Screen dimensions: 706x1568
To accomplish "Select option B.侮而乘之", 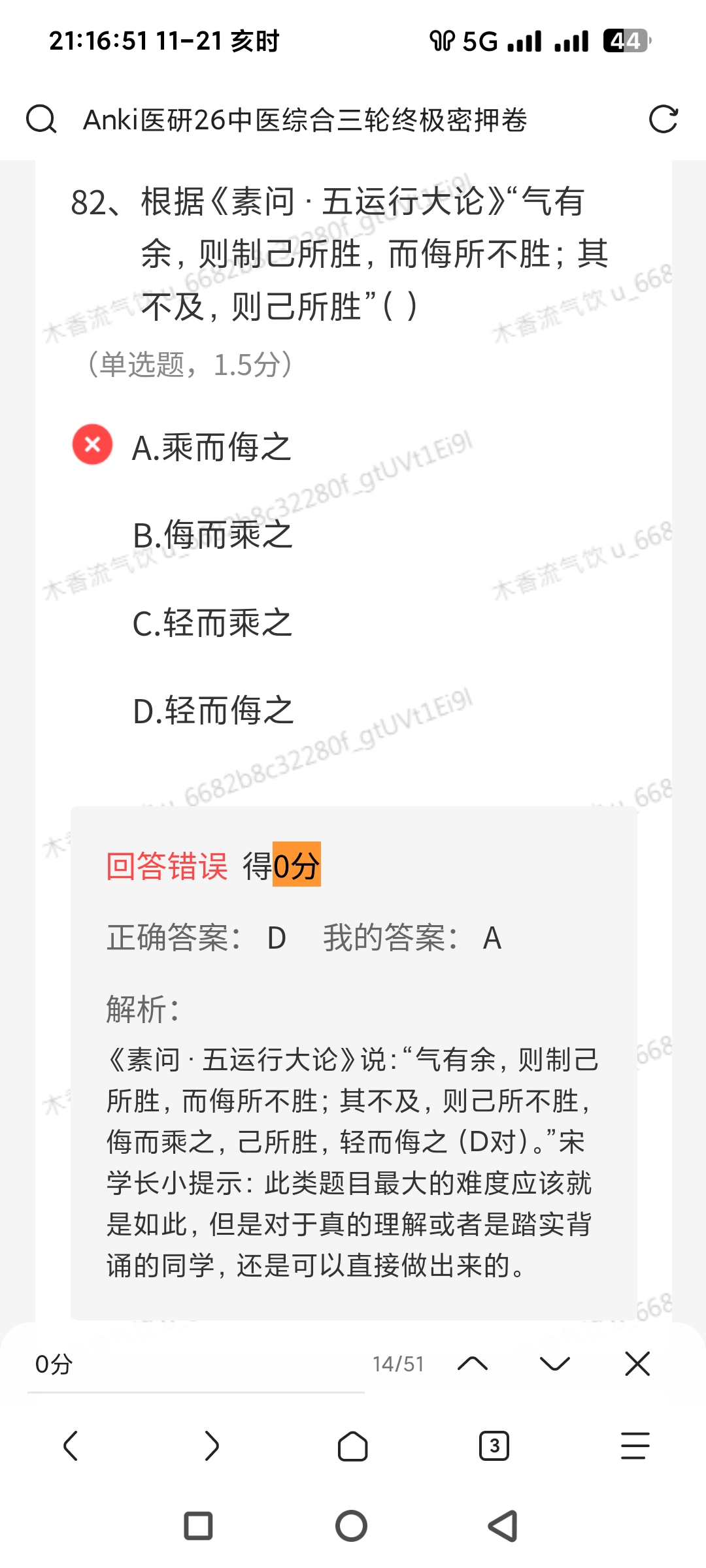I will click(212, 535).
